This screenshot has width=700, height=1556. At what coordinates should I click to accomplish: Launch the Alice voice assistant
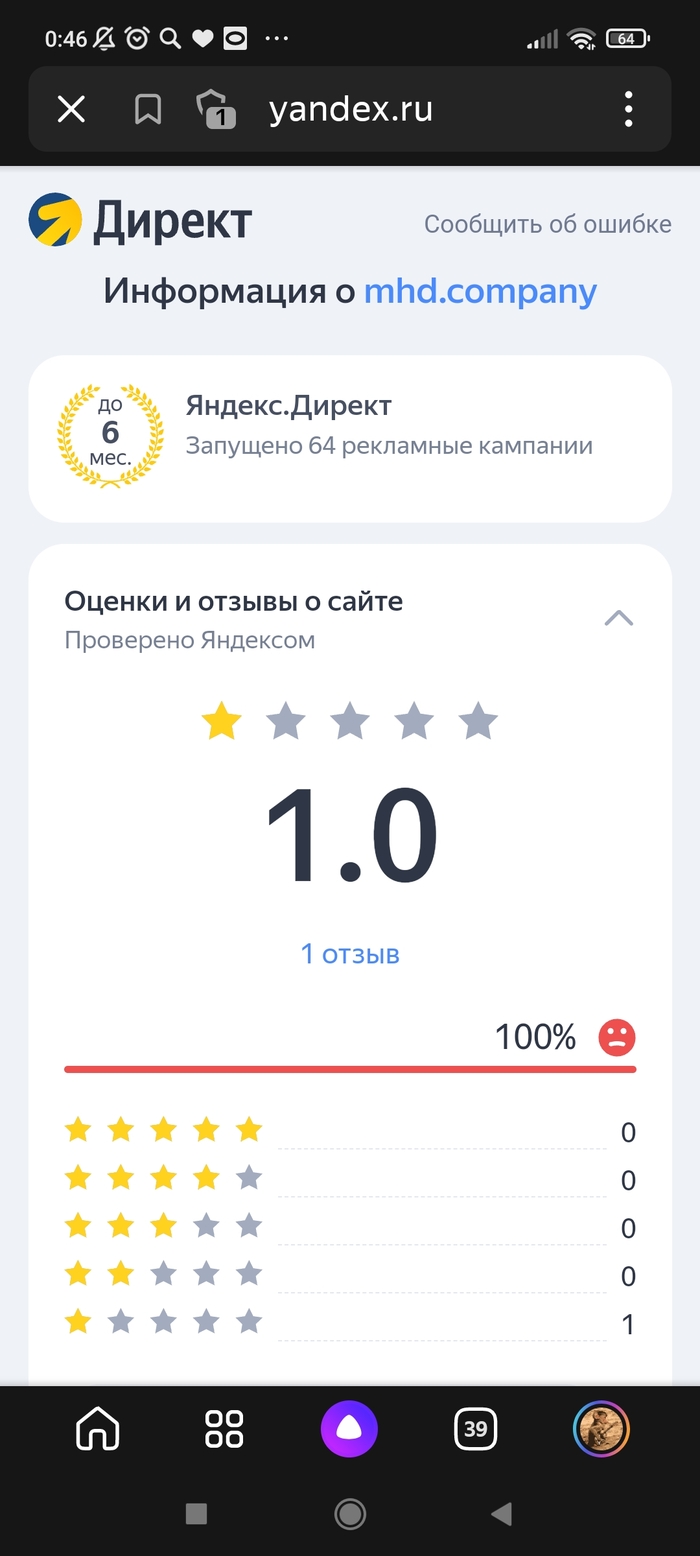[349, 1429]
